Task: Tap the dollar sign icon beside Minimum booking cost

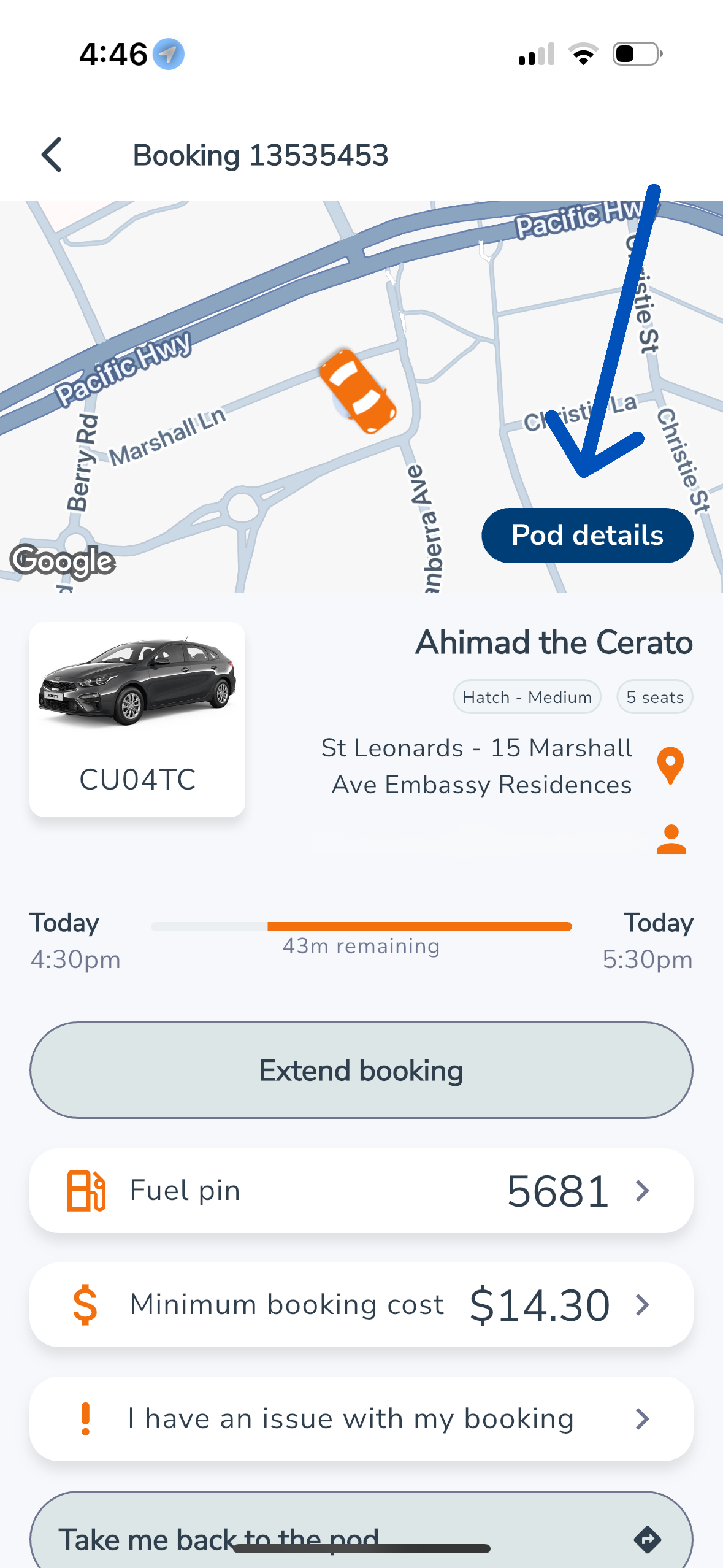Action: pos(86,1304)
